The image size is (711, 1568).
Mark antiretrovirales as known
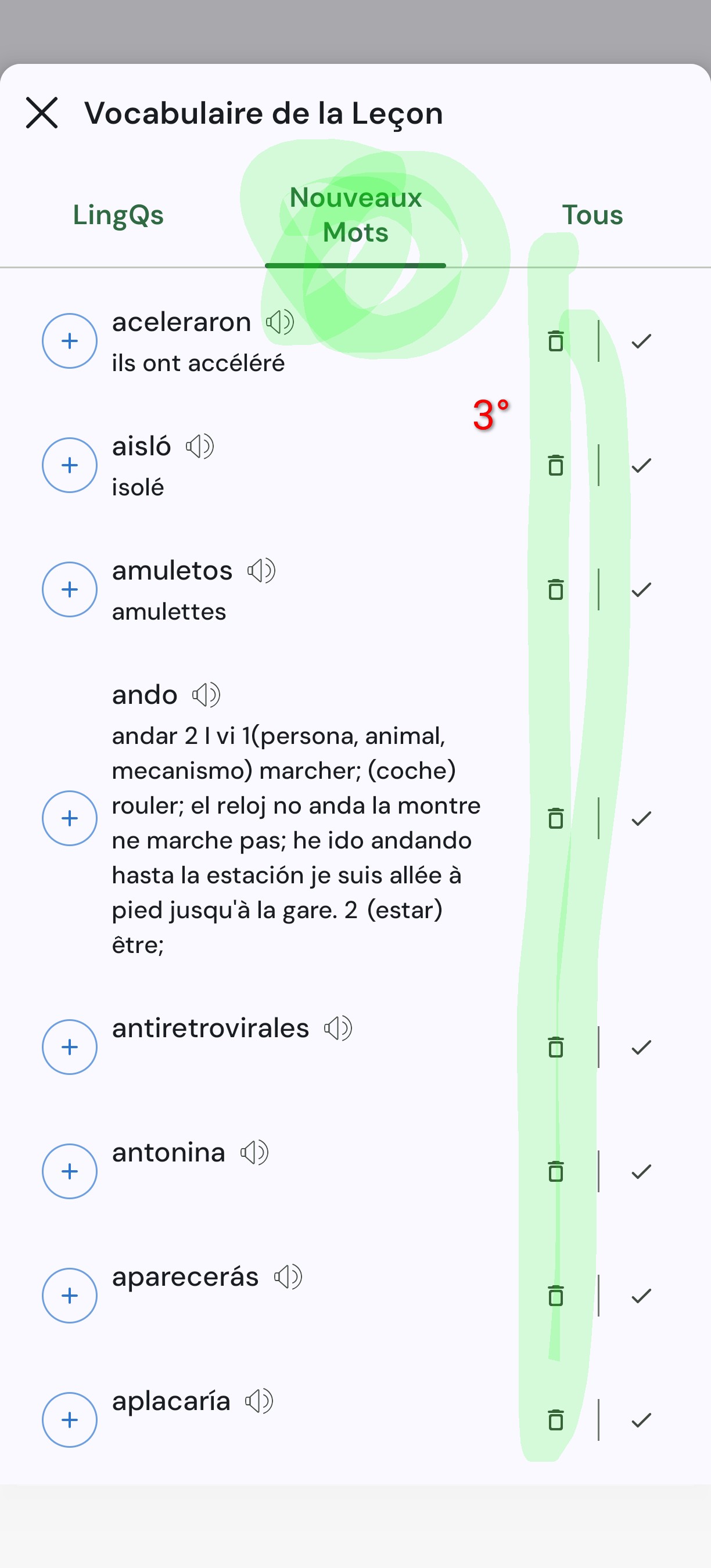[642, 1047]
